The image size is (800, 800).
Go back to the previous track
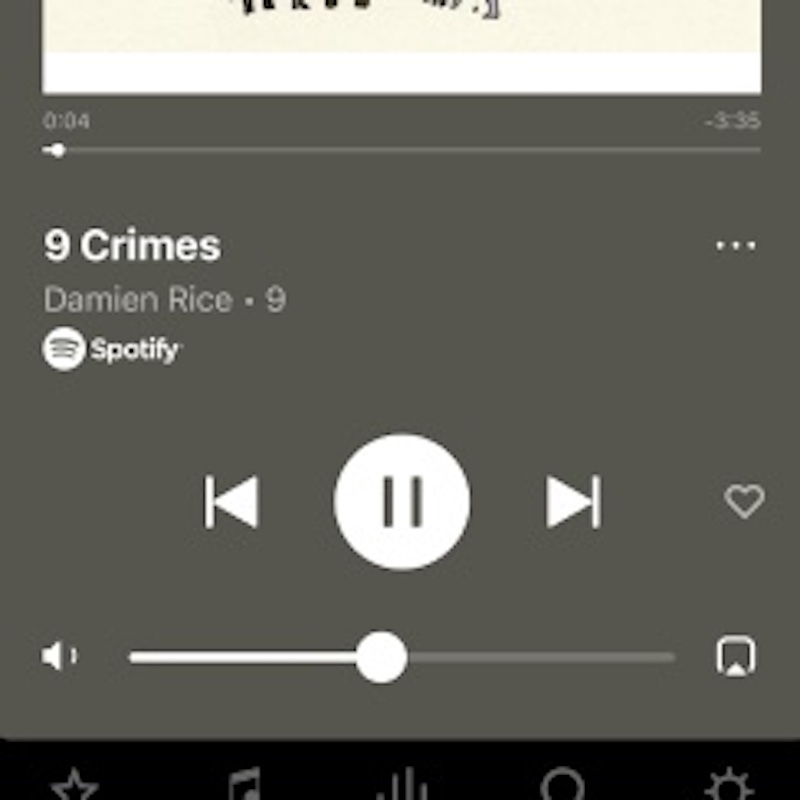pyautogui.click(x=232, y=501)
